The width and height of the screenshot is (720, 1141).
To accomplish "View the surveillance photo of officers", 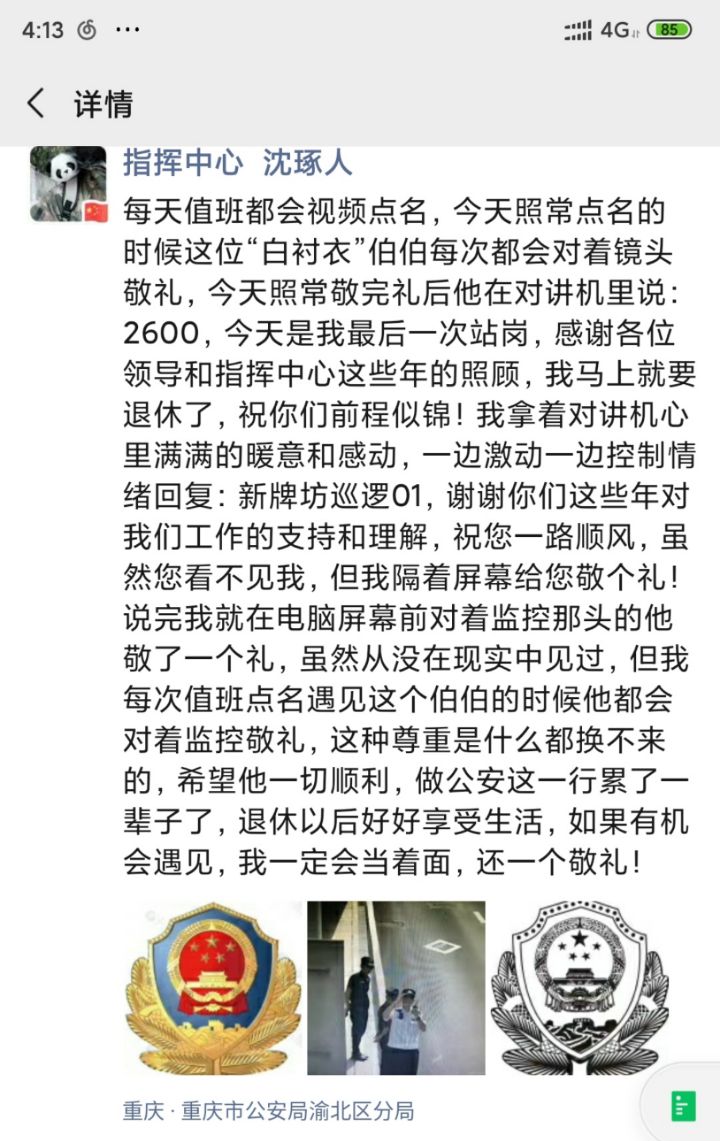I will click(x=396, y=987).
